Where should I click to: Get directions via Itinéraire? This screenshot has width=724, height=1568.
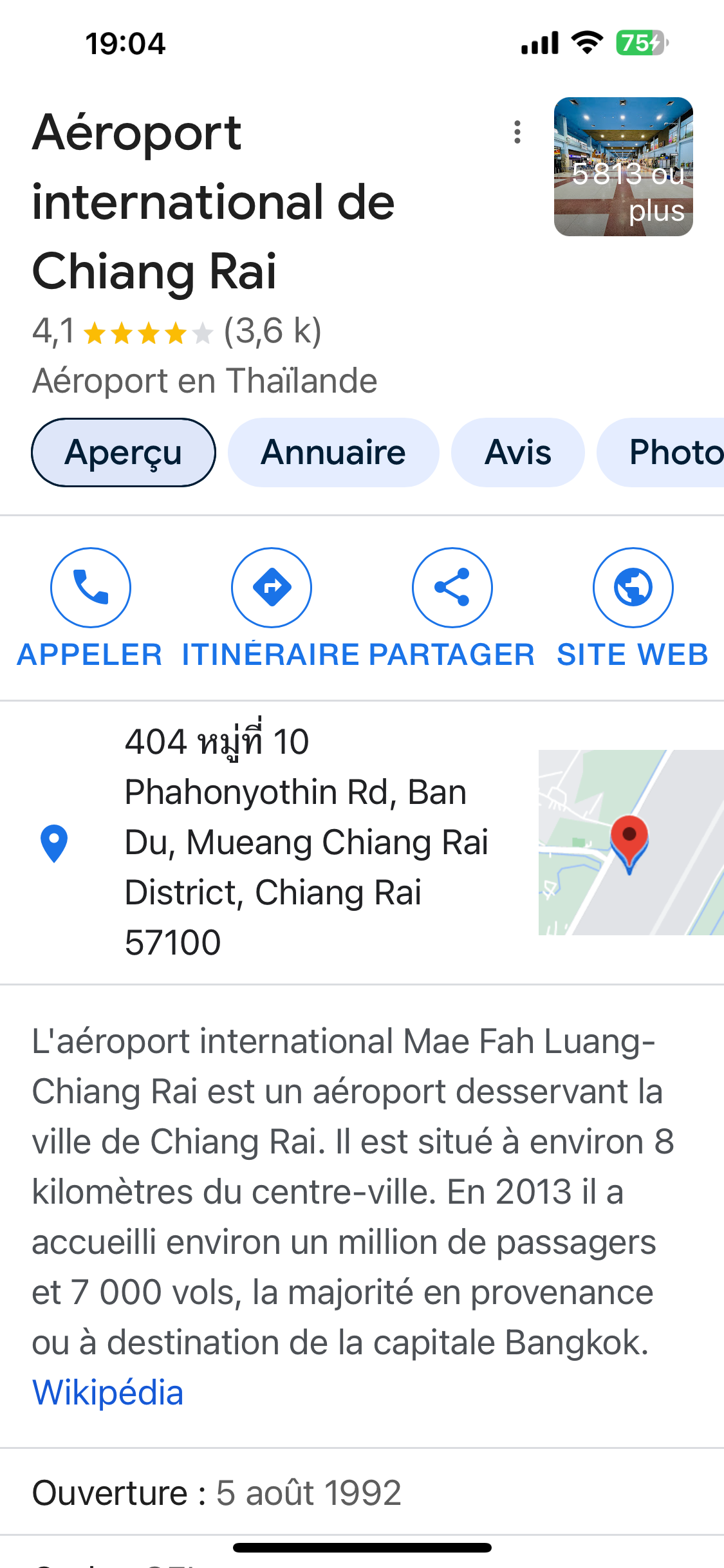coord(272,588)
